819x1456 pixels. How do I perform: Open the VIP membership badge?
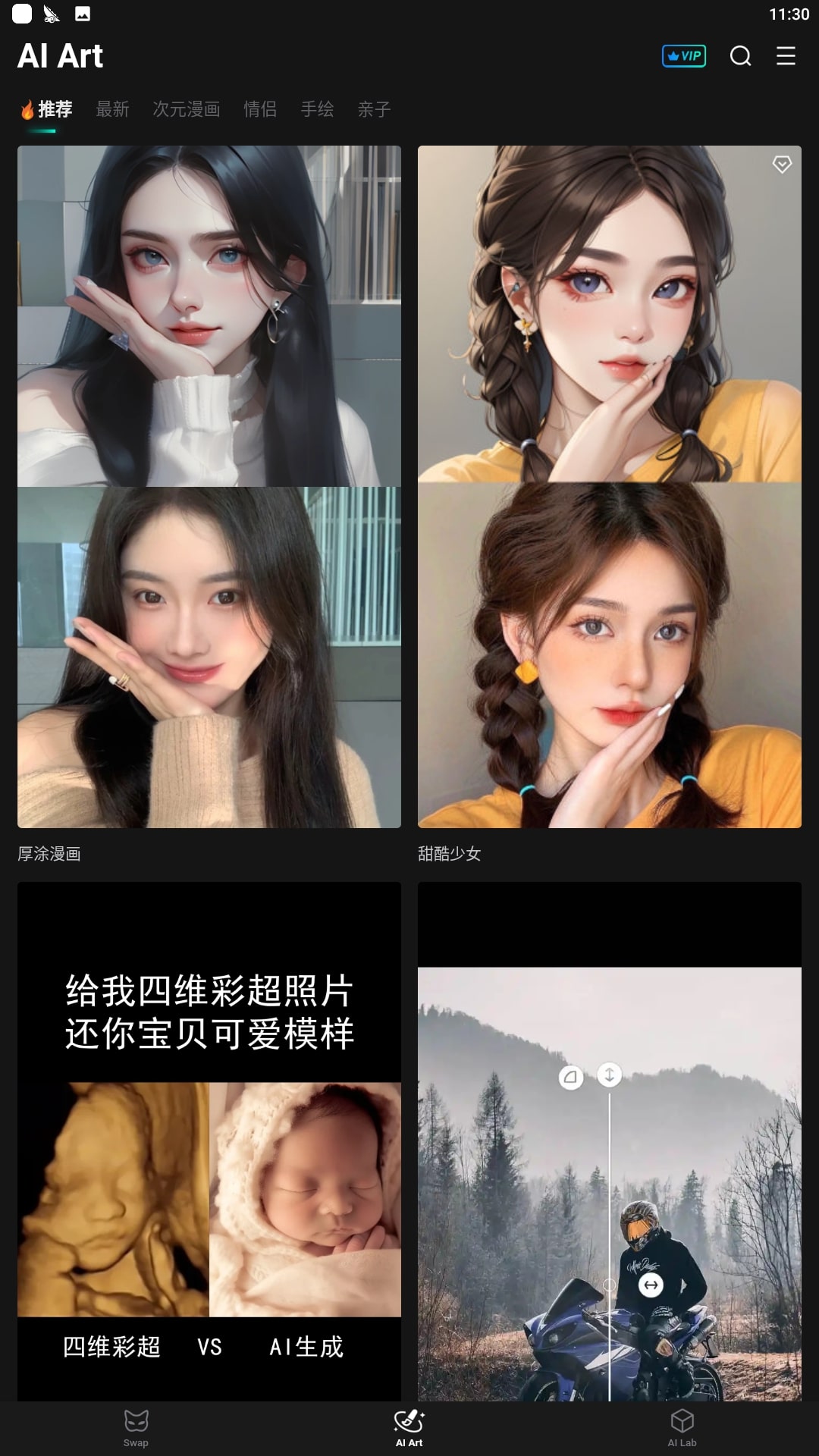click(683, 56)
